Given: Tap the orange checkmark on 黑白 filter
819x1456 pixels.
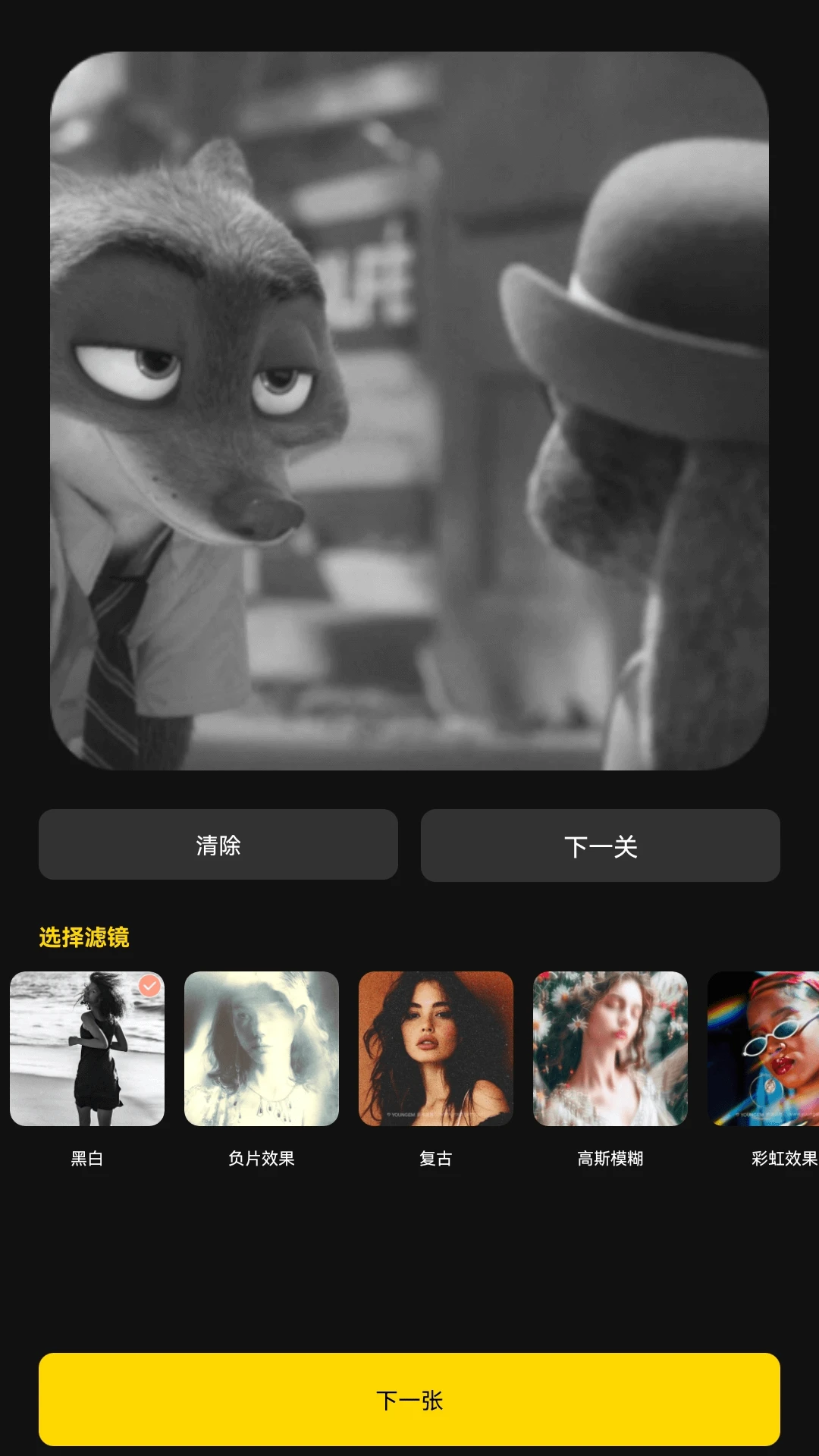Looking at the screenshot, I should (x=149, y=987).
